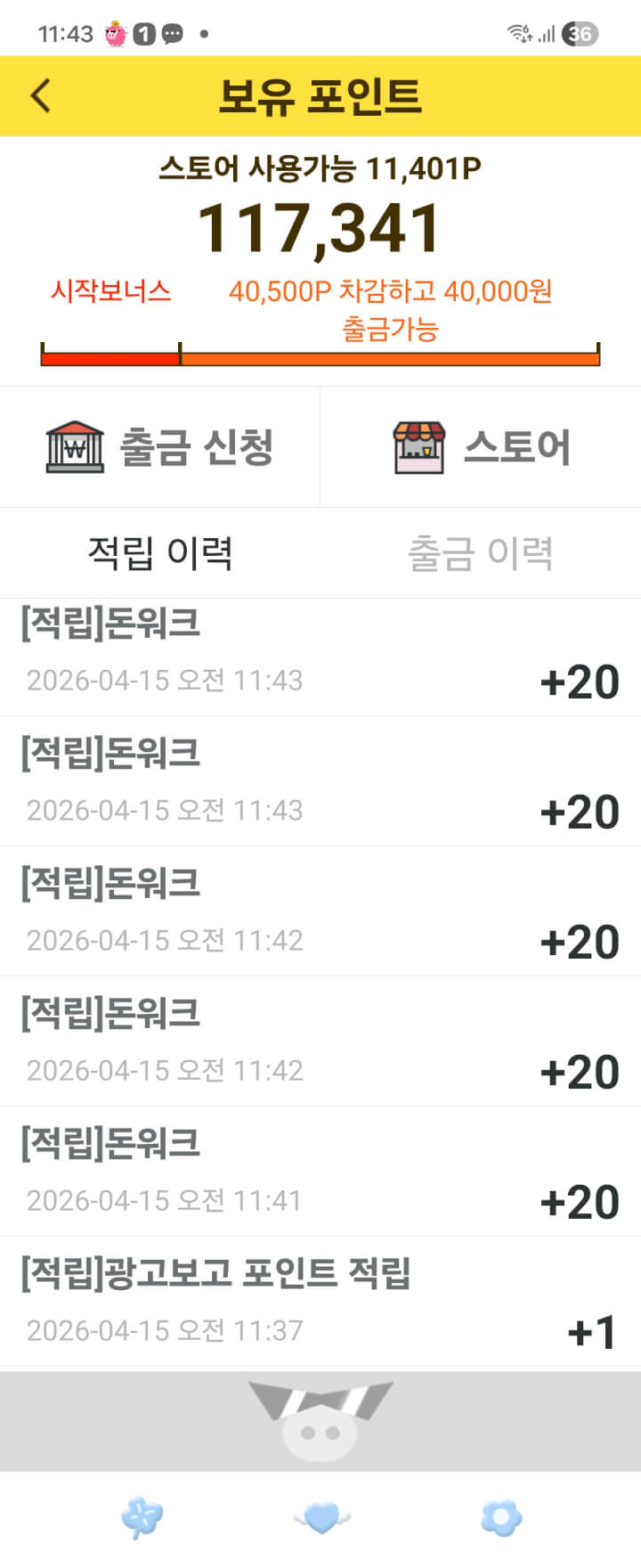The height and width of the screenshot is (1568, 641).
Task: Open the 스토어 shop
Action: [481, 447]
